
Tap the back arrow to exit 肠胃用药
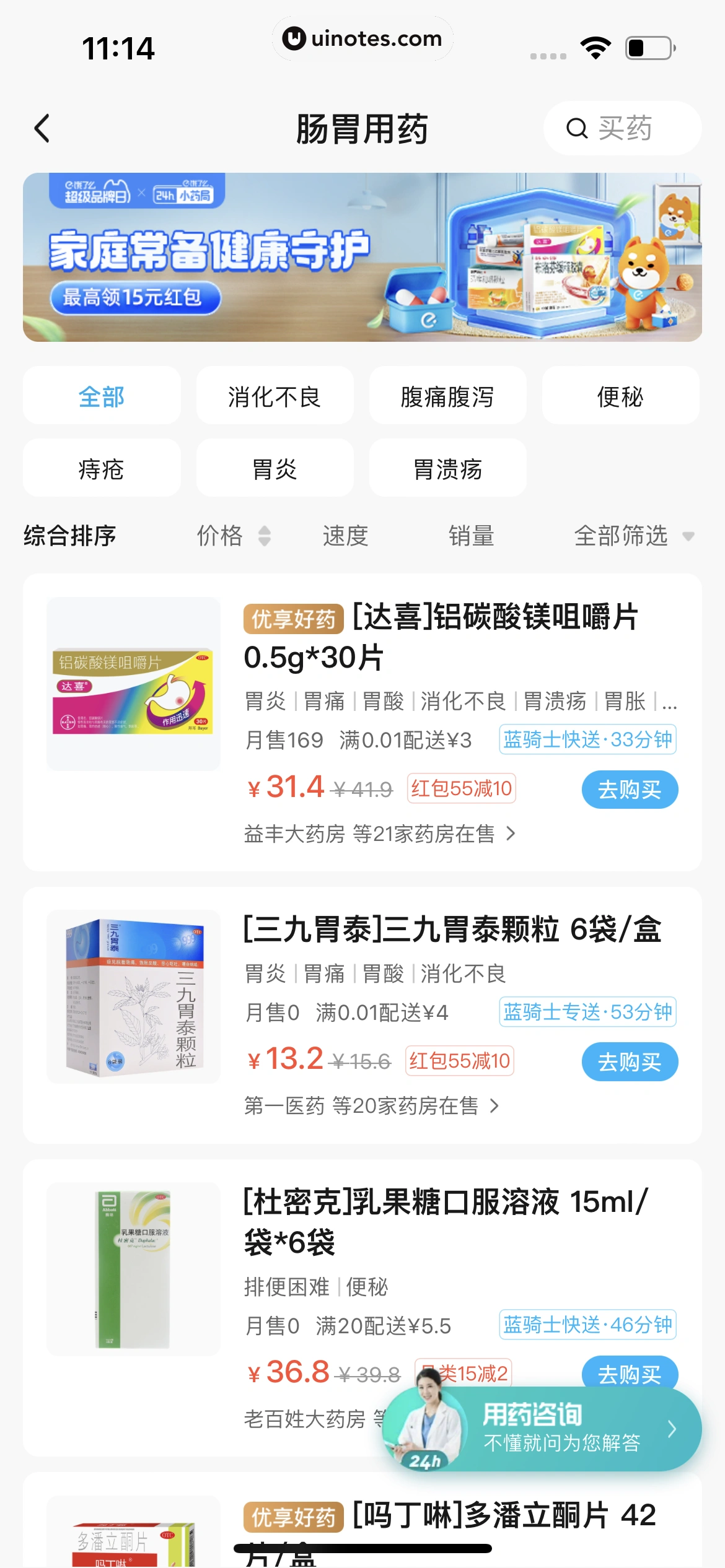pyautogui.click(x=41, y=128)
